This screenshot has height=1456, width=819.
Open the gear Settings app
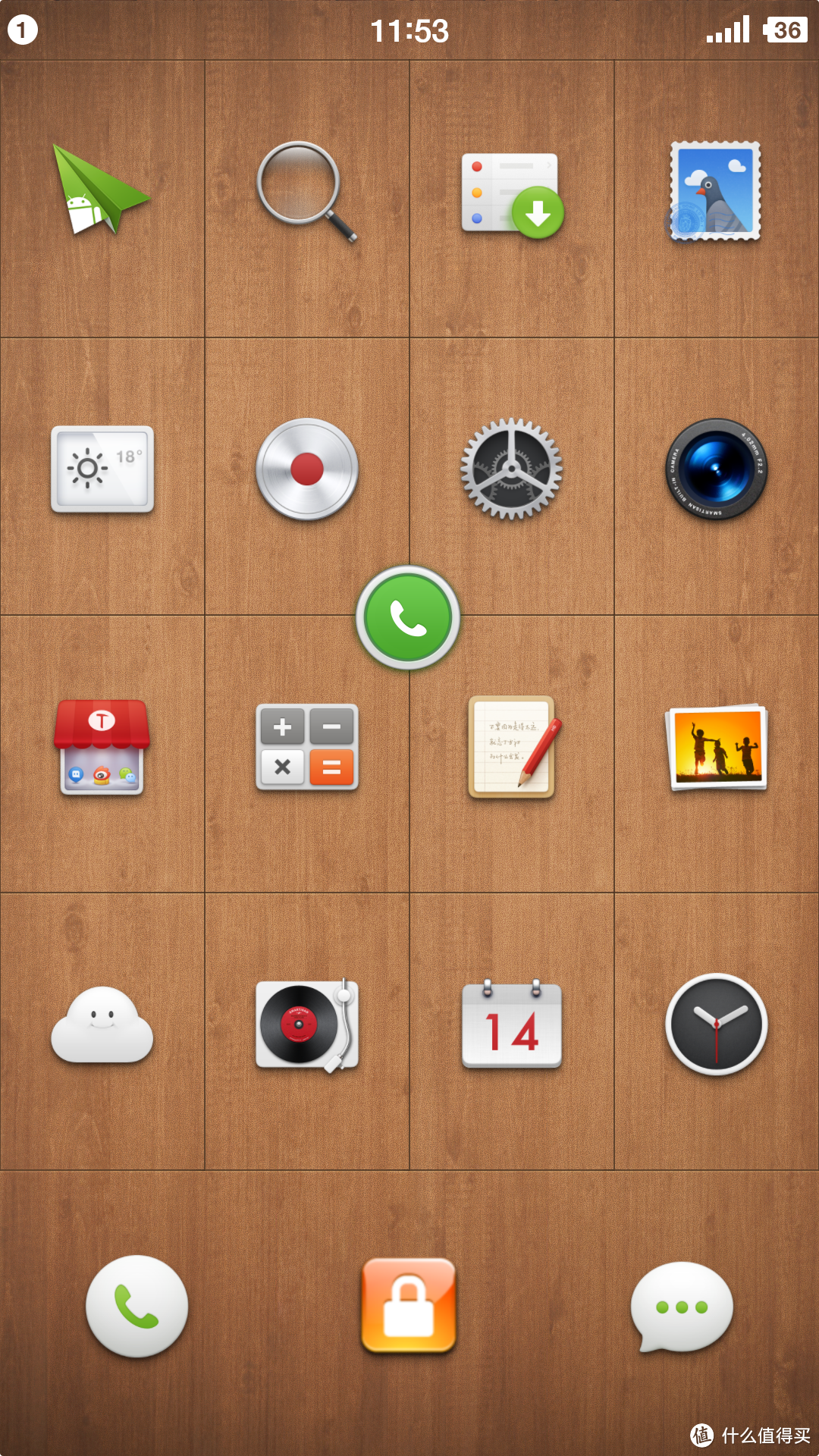pos(512,469)
